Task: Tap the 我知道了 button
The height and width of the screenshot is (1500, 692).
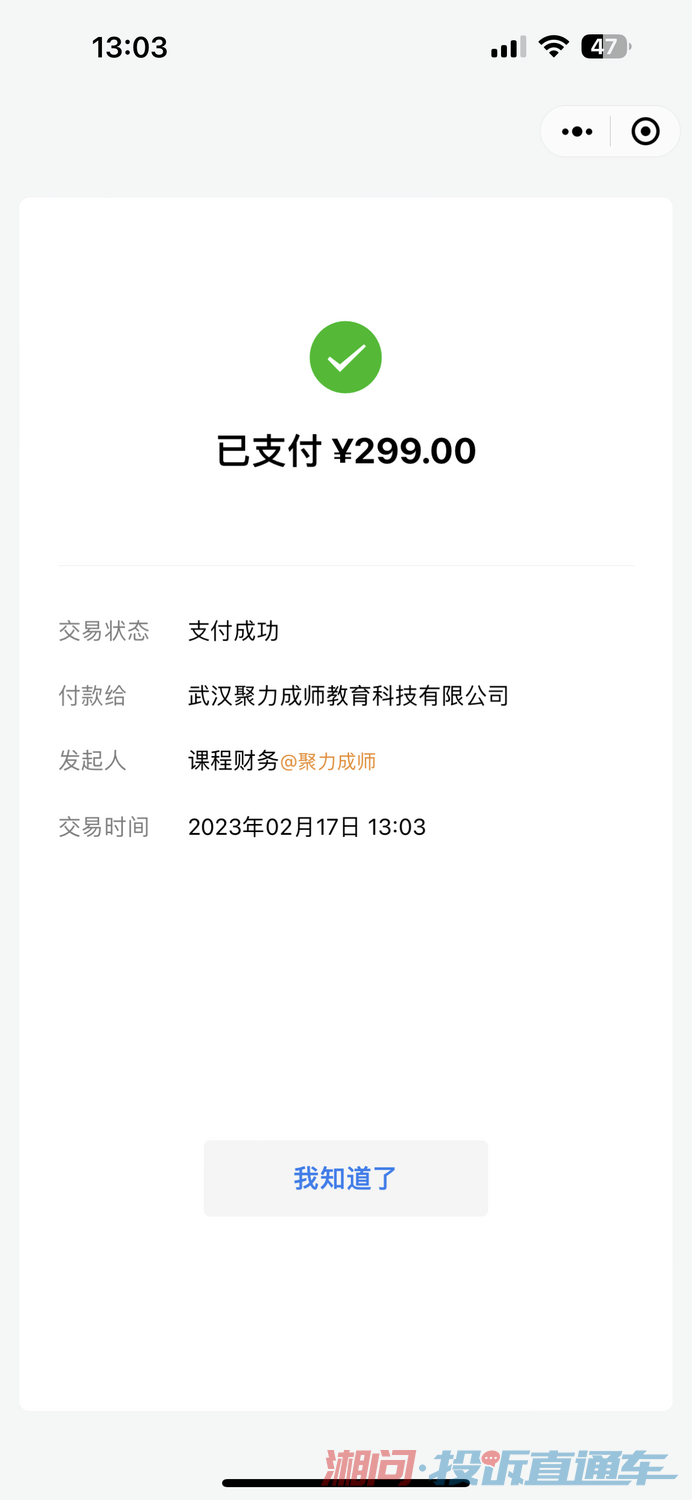Action: point(345,1178)
